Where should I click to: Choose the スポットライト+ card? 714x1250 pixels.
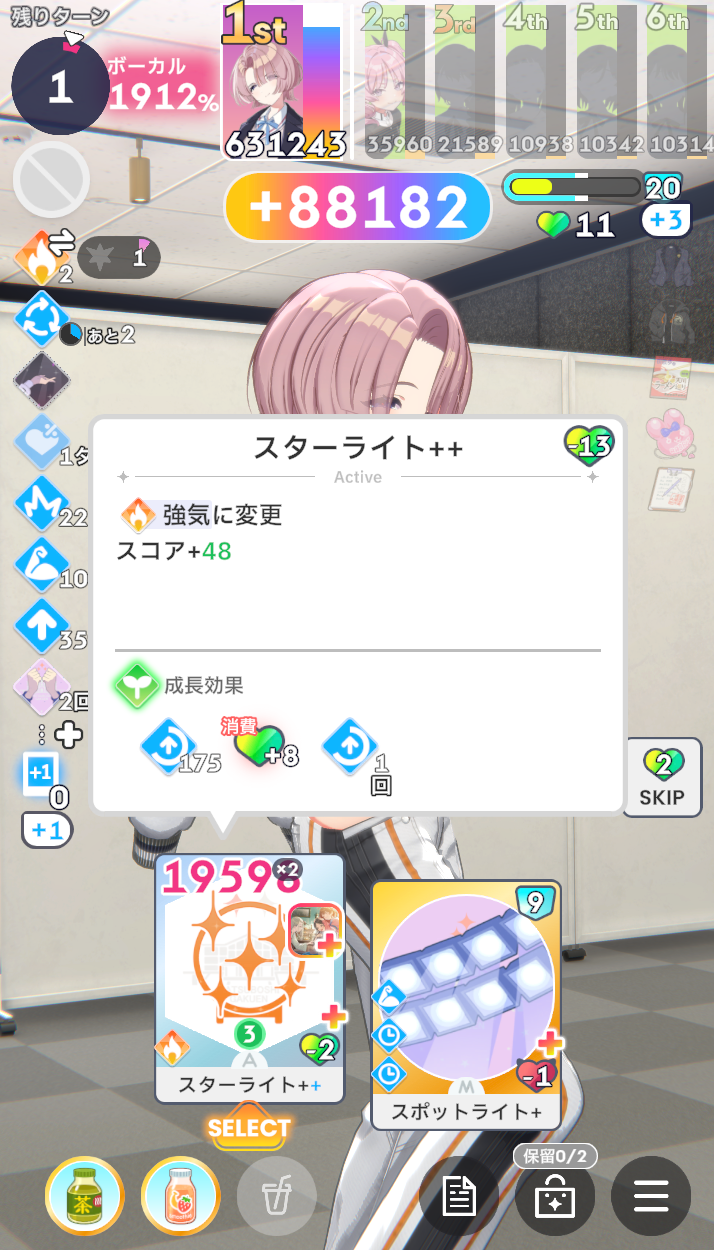click(x=466, y=1005)
